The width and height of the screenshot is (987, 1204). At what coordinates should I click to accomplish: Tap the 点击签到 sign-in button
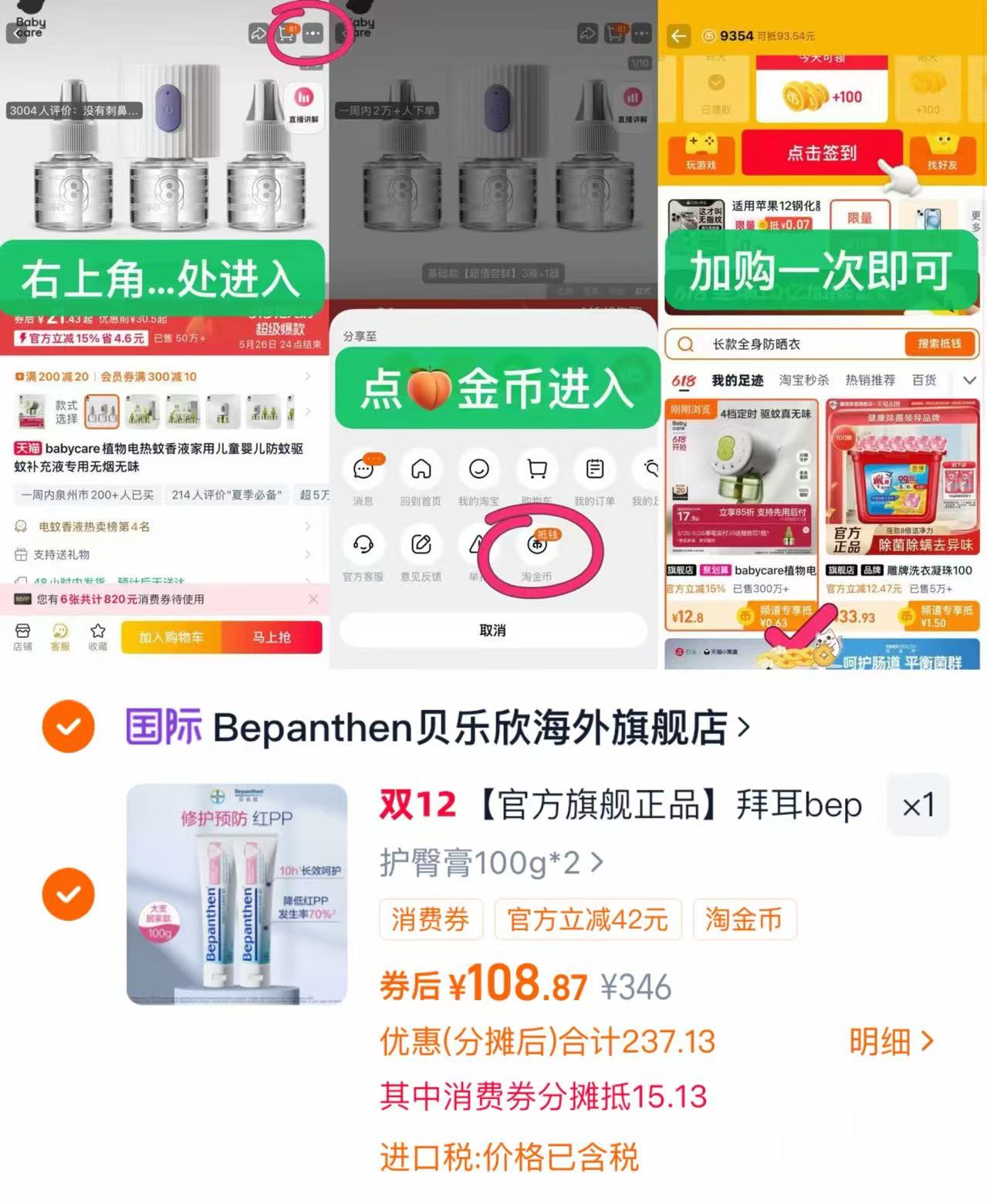pyautogui.click(x=823, y=154)
